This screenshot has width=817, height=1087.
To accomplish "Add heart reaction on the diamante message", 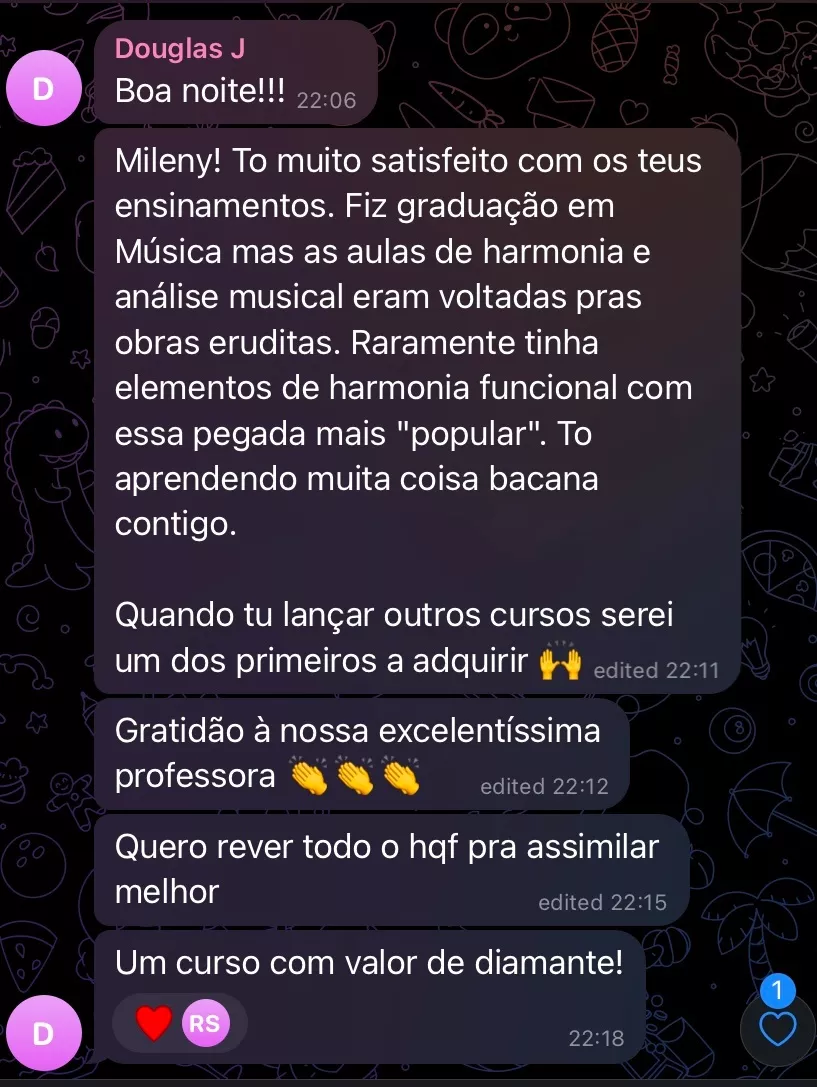I will (x=154, y=1023).
